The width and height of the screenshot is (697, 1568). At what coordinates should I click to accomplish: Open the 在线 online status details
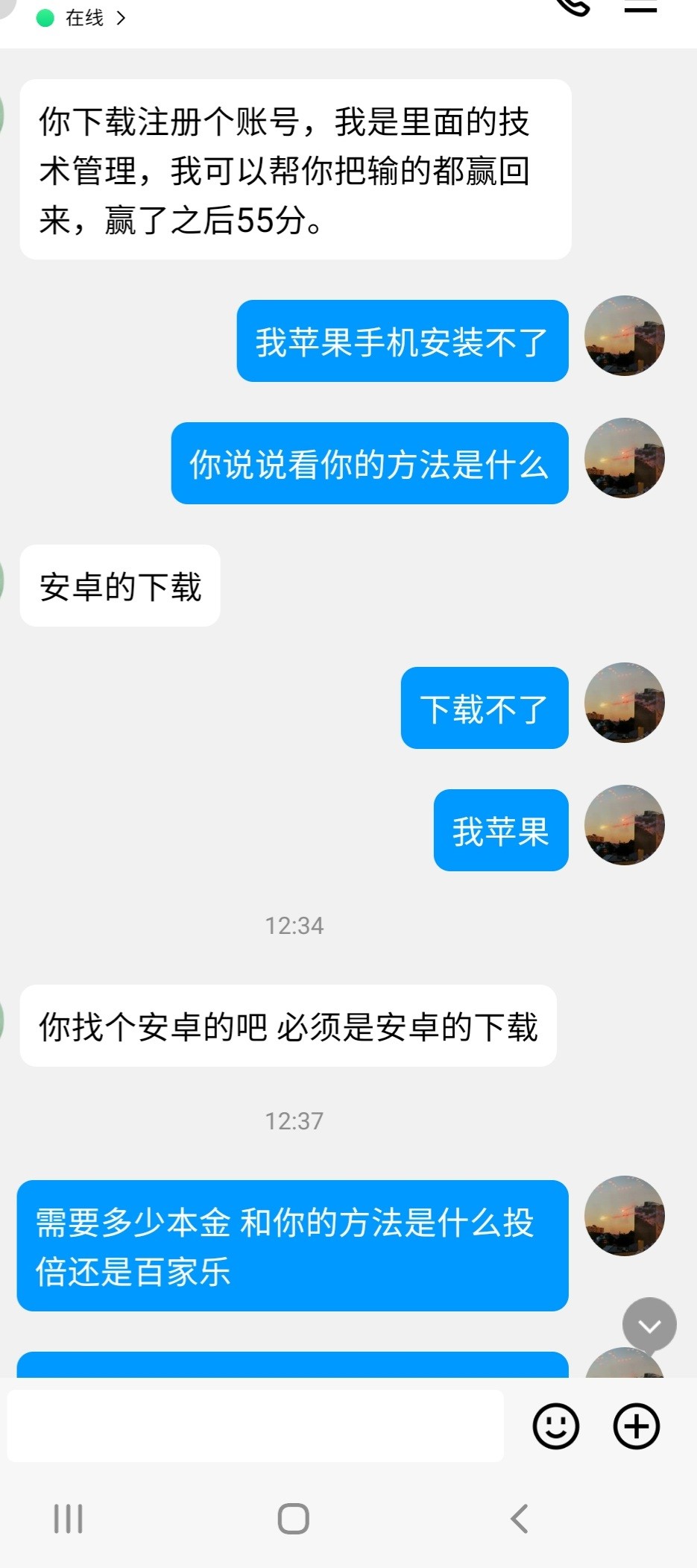[x=84, y=18]
